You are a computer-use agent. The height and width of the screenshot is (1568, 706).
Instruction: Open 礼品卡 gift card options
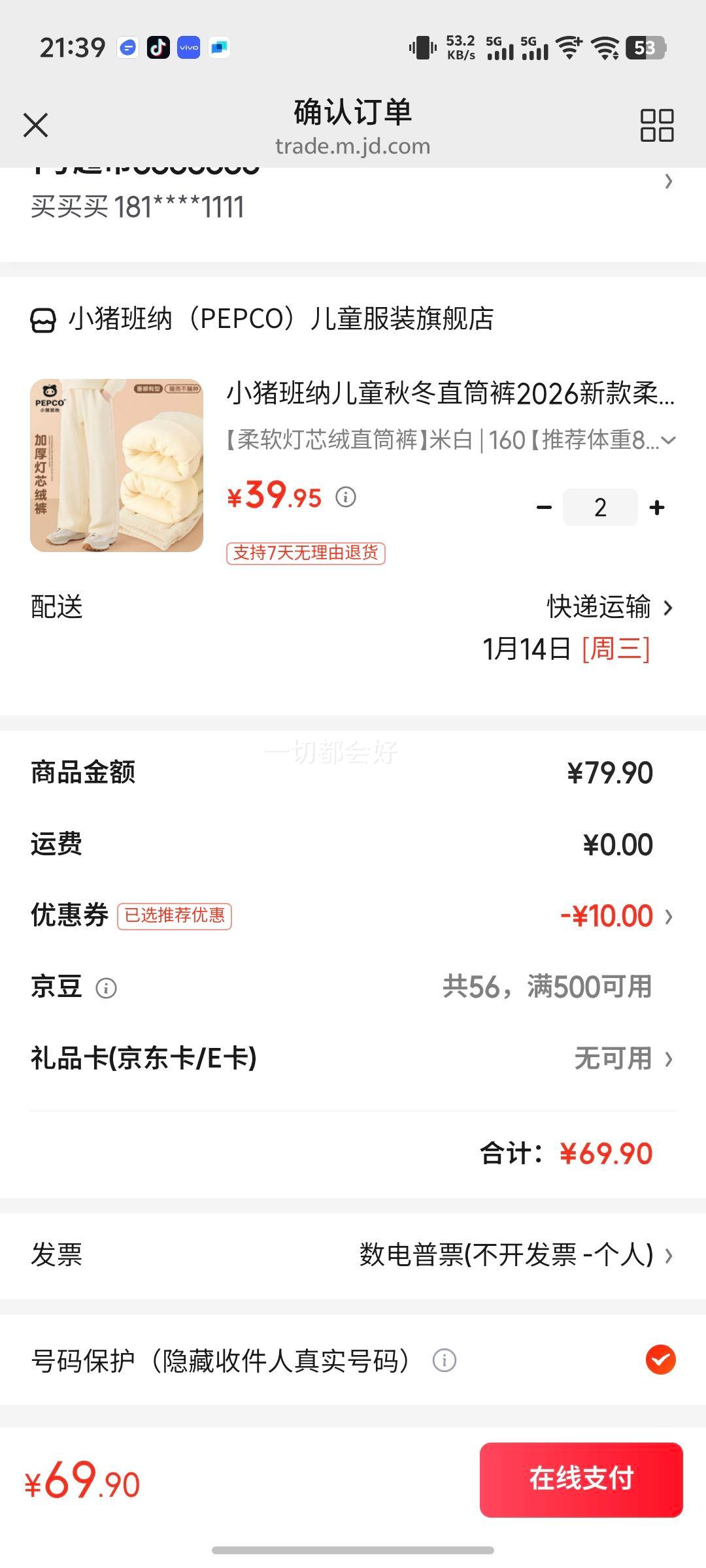click(x=621, y=1059)
